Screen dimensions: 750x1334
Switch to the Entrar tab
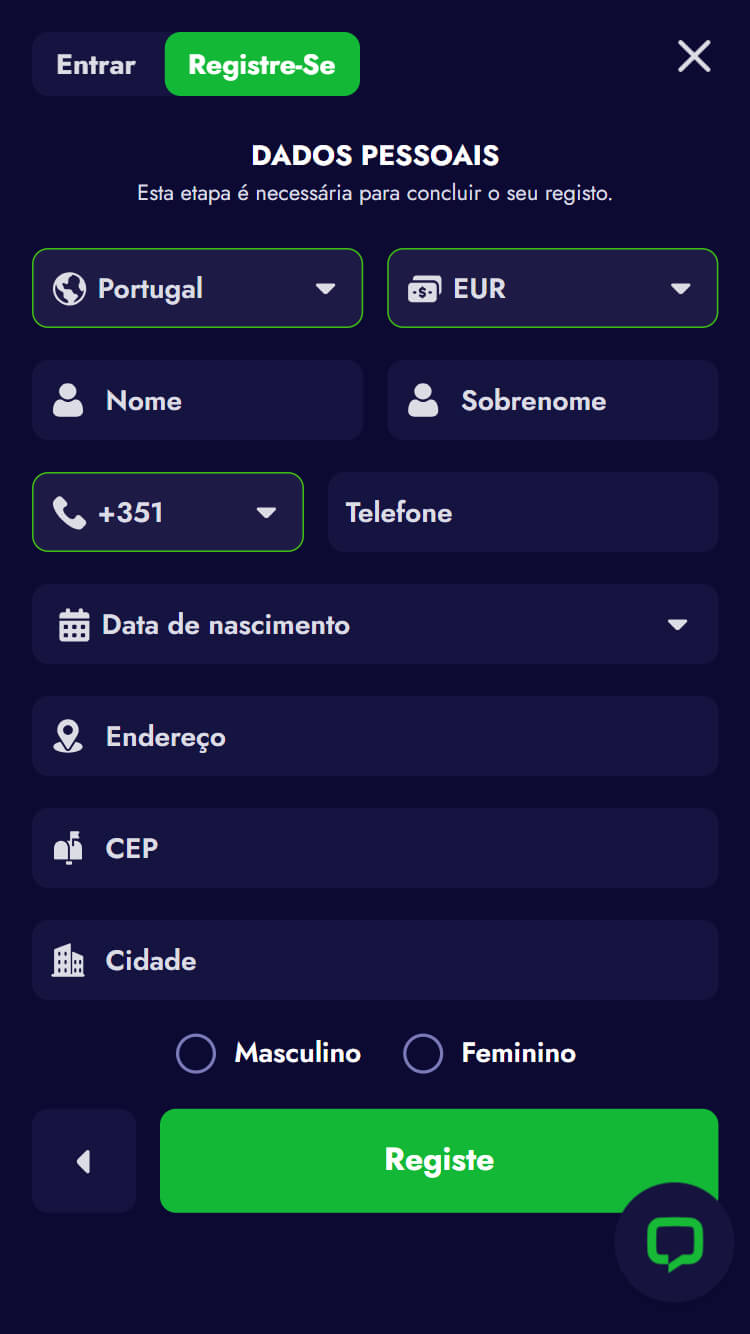coord(96,65)
